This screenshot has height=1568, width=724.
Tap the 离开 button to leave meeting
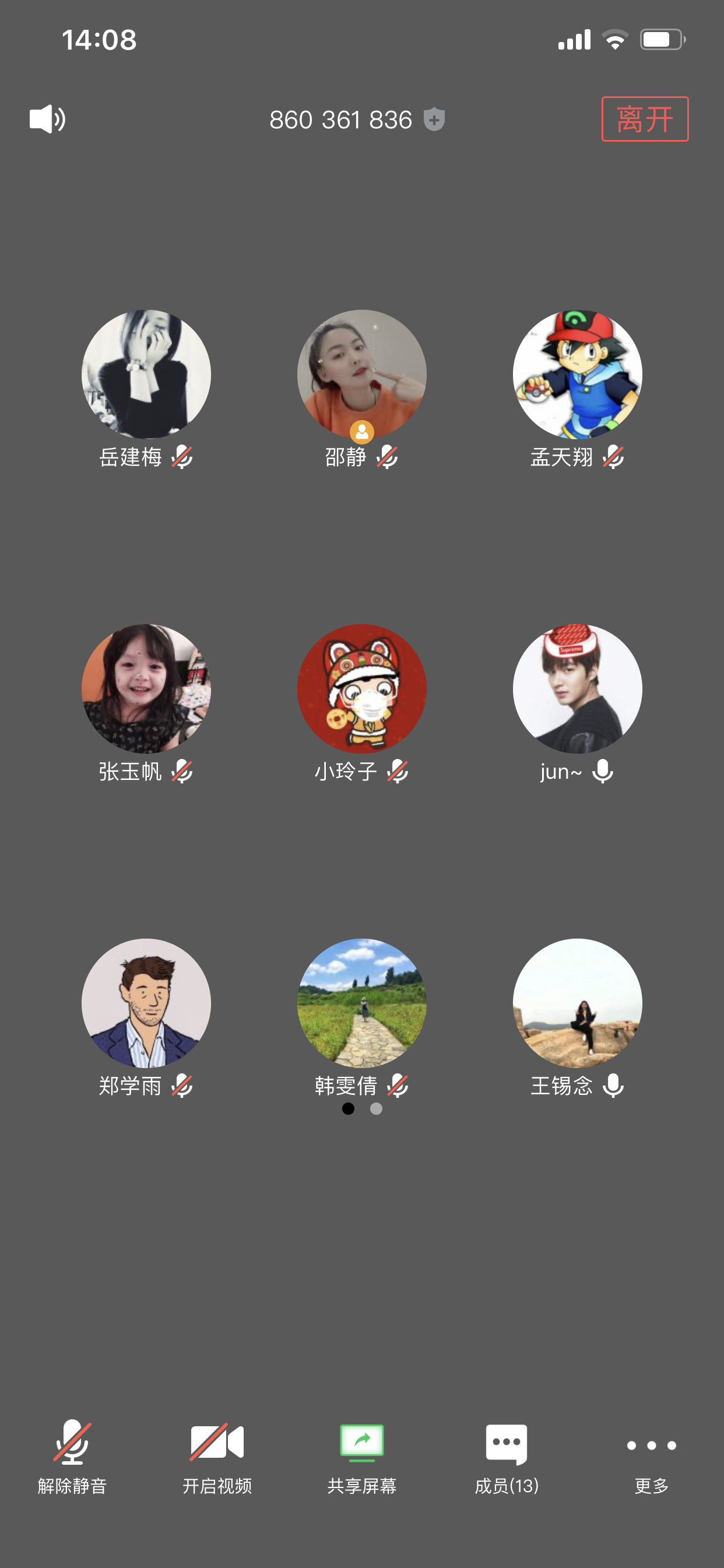pos(645,120)
